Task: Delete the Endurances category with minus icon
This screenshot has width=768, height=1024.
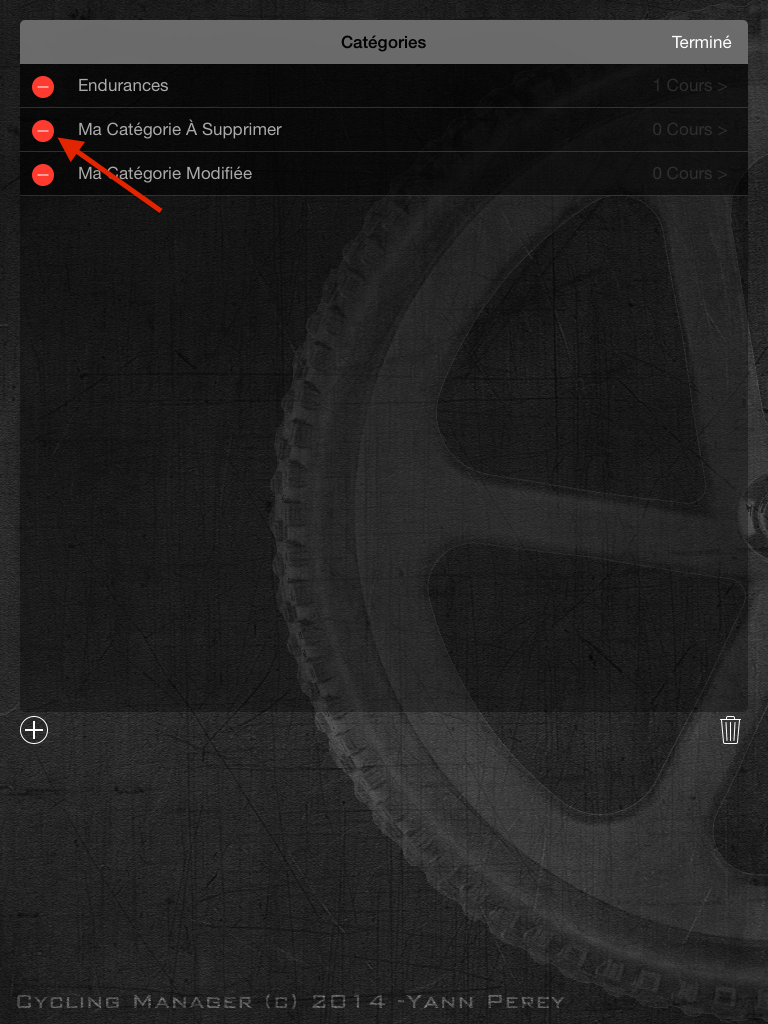Action: [43, 87]
